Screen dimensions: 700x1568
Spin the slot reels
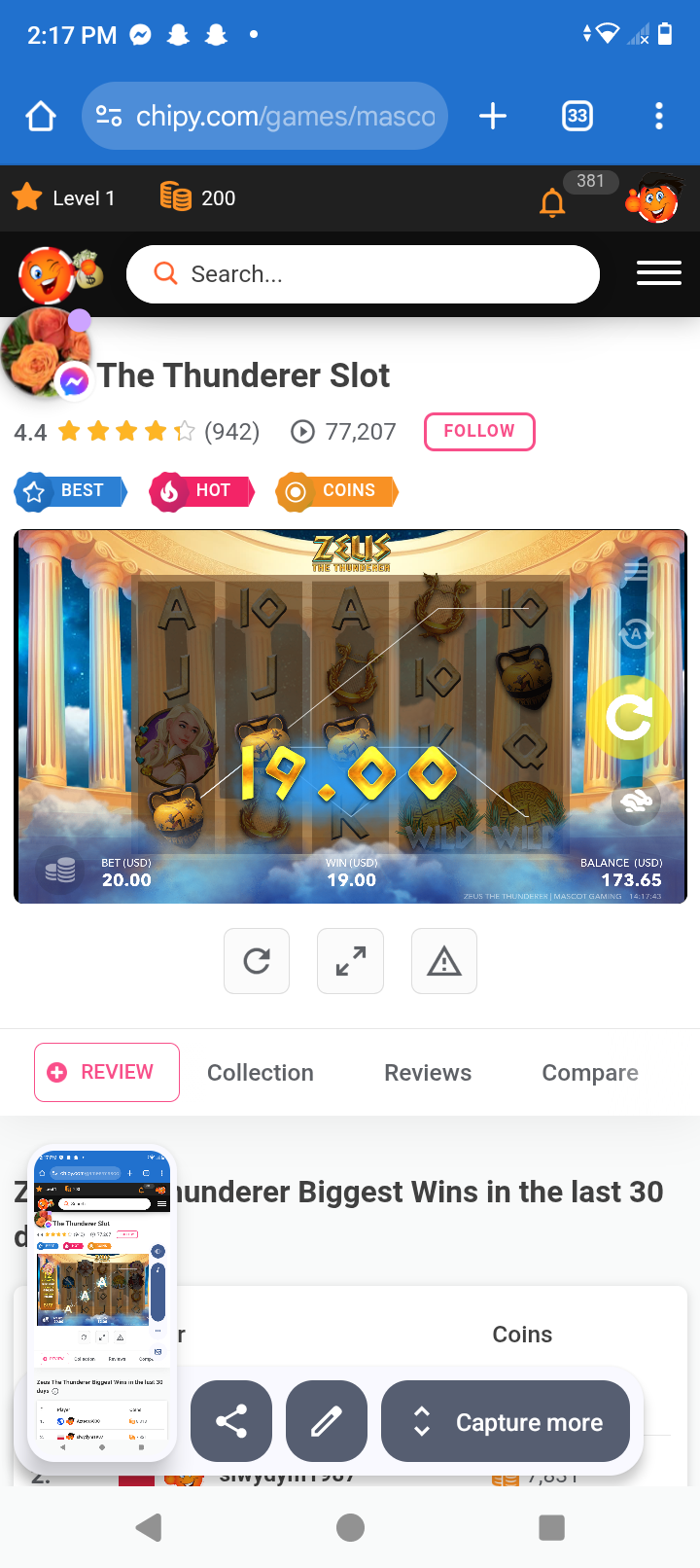(x=629, y=718)
